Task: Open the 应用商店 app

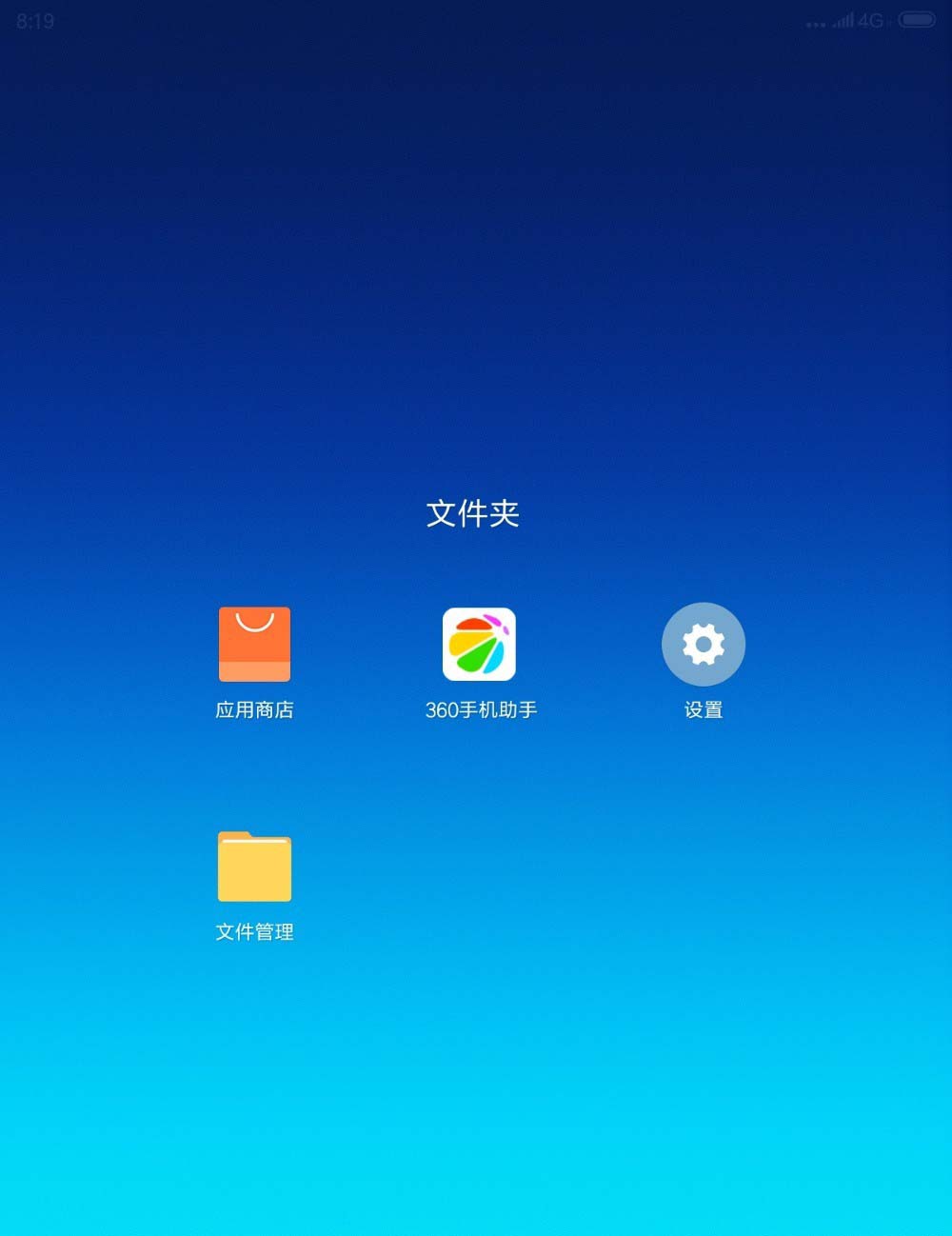Action: coord(254,645)
